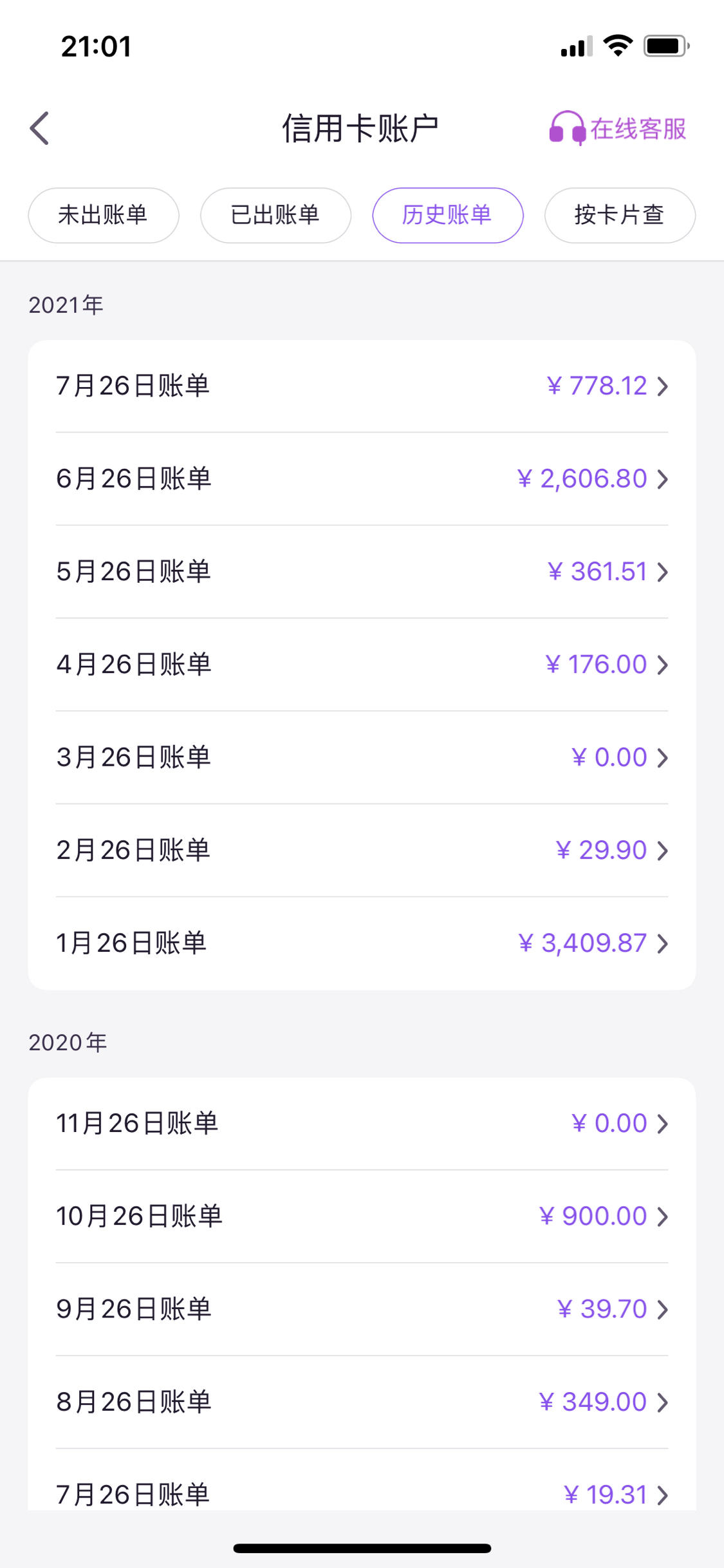This screenshot has height=1568, width=724.
Task: Open the 6月26日账单 of ¥2,606.80
Action: 362,479
